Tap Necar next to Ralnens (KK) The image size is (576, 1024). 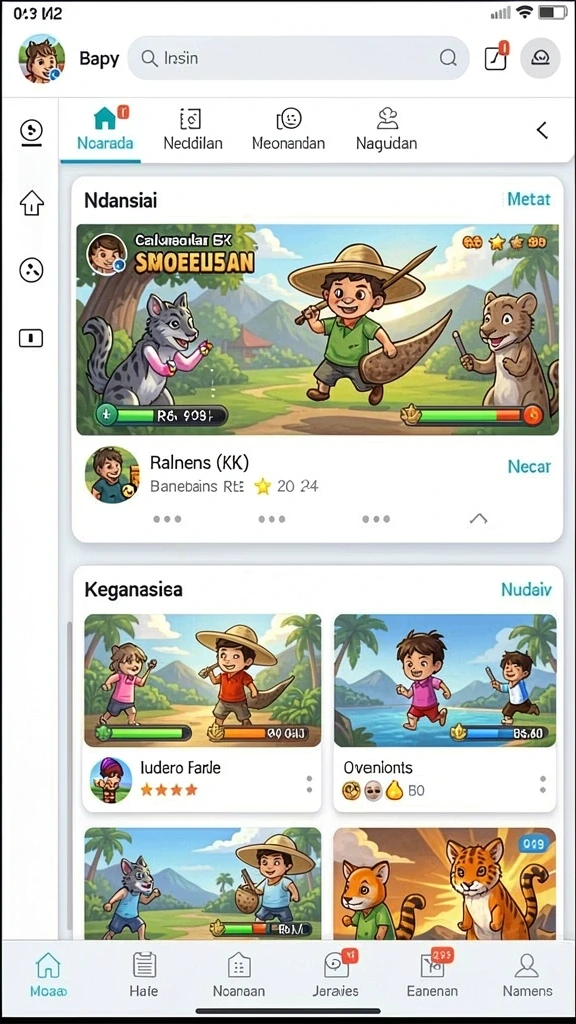(529, 466)
